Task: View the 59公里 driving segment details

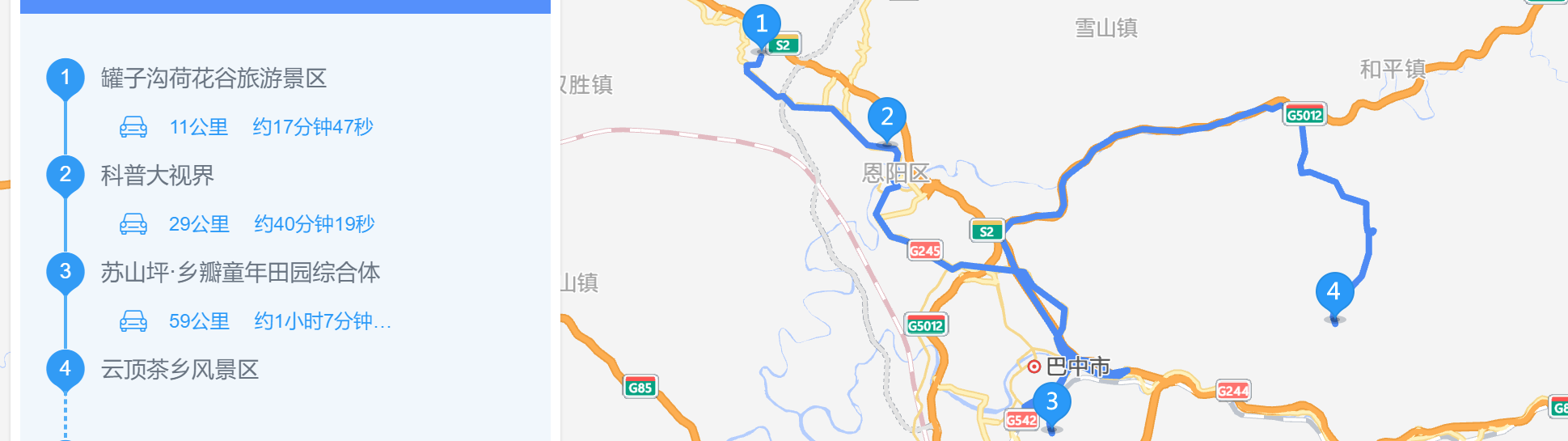Action: point(255,321)
